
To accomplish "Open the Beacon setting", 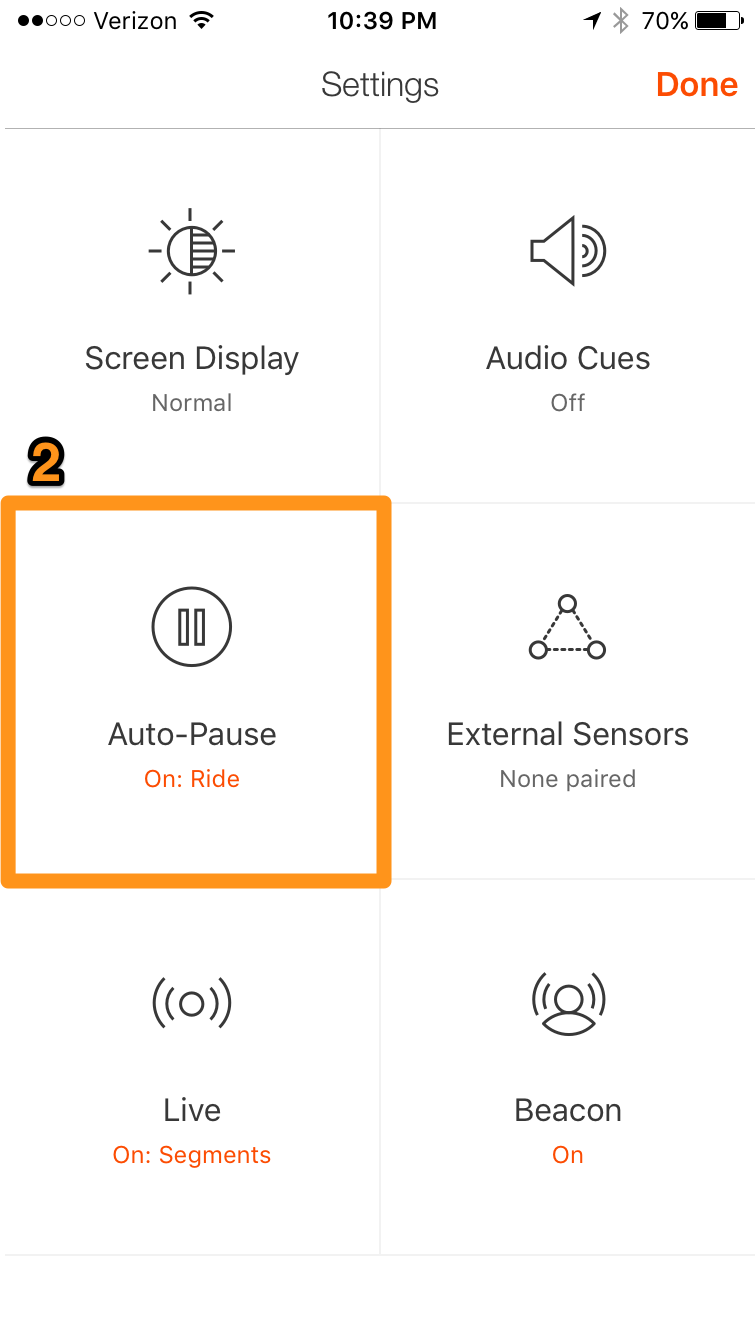I will click(568, 1067).
